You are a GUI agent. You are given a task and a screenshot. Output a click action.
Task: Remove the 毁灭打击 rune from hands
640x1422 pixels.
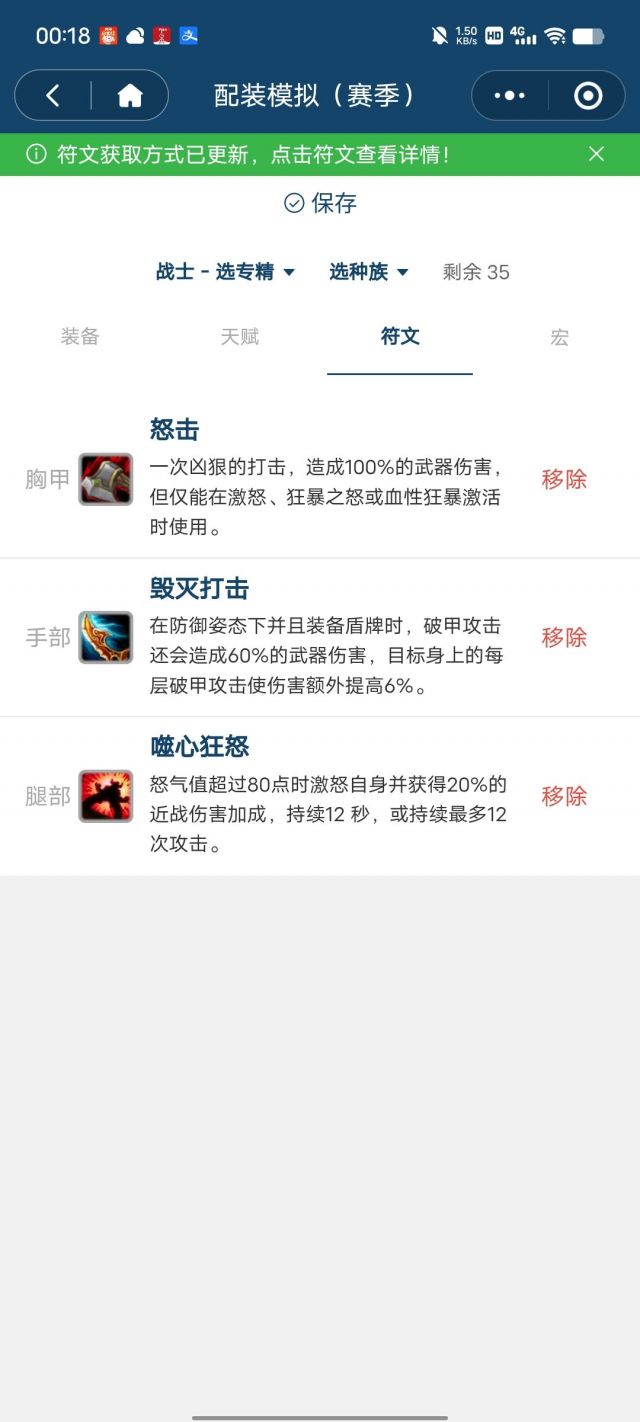tap(564, 637)
